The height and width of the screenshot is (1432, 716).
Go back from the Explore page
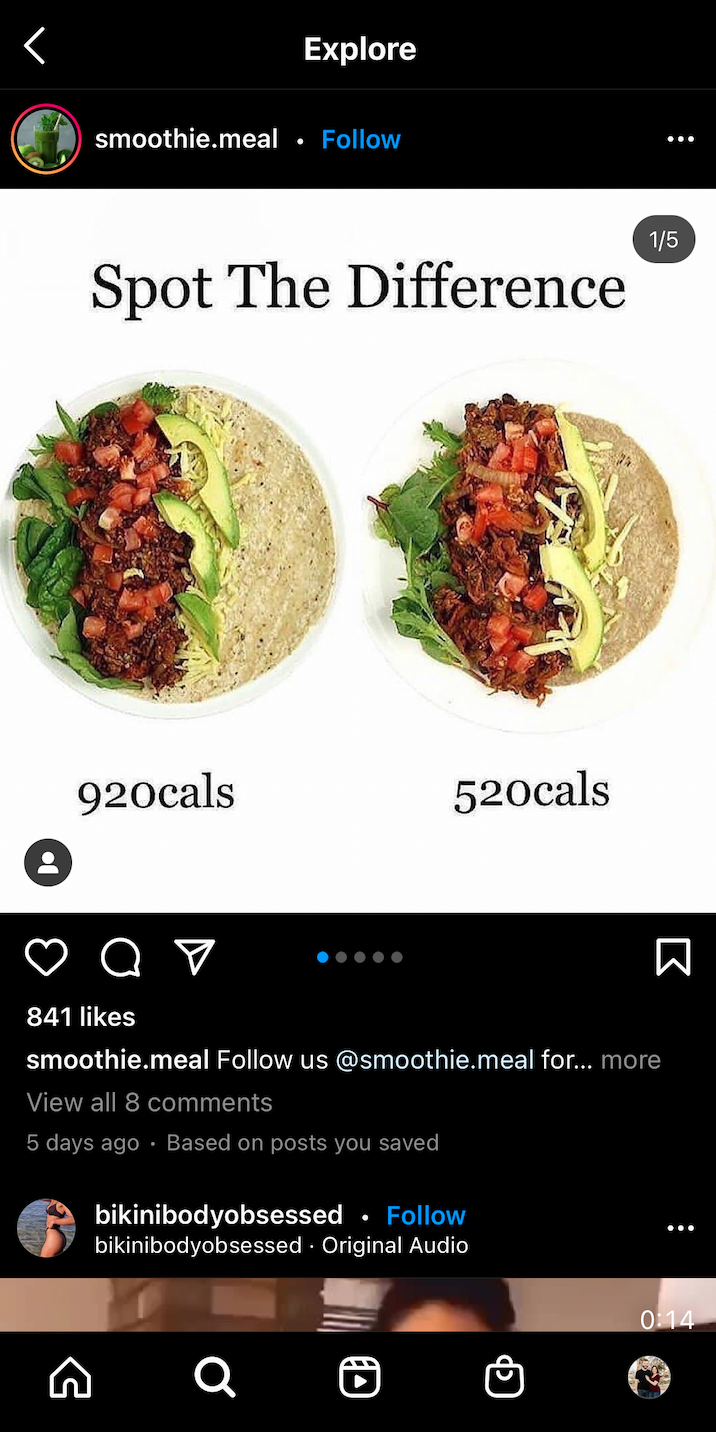click(x=35, y=46)
